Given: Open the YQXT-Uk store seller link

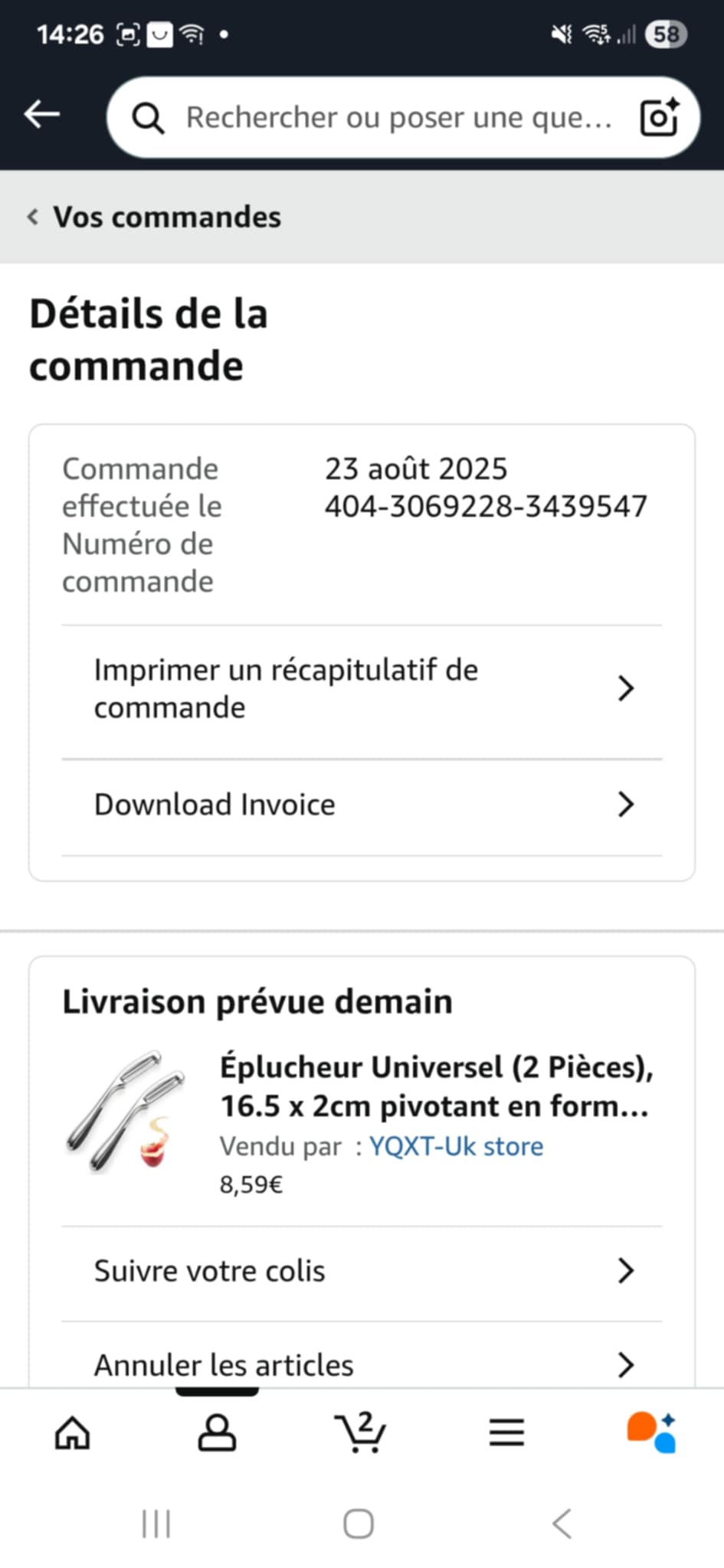Looking at the screenshot, I should [x=456, y=1146].
